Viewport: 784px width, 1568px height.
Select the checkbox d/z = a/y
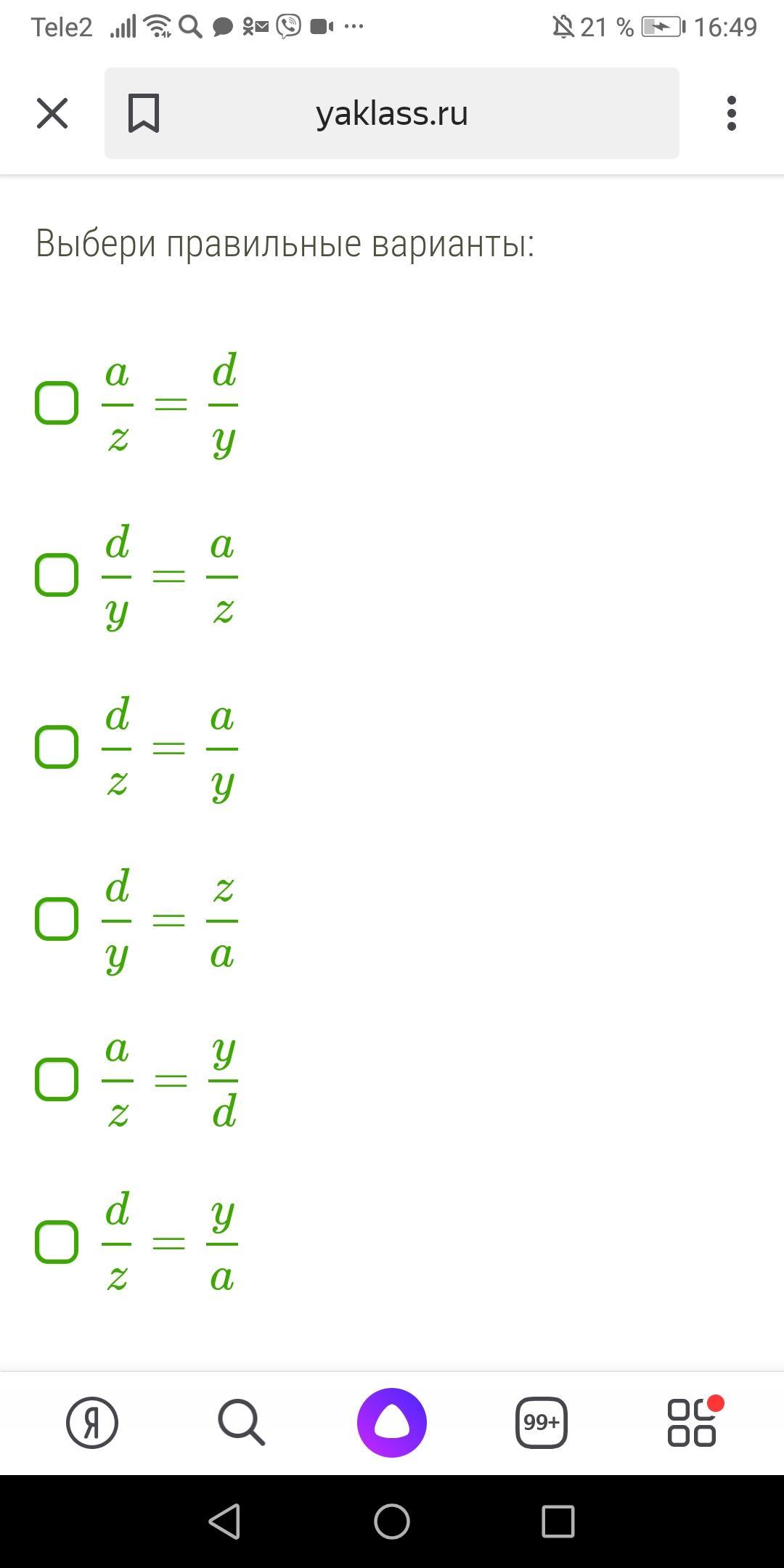[57, 747]
